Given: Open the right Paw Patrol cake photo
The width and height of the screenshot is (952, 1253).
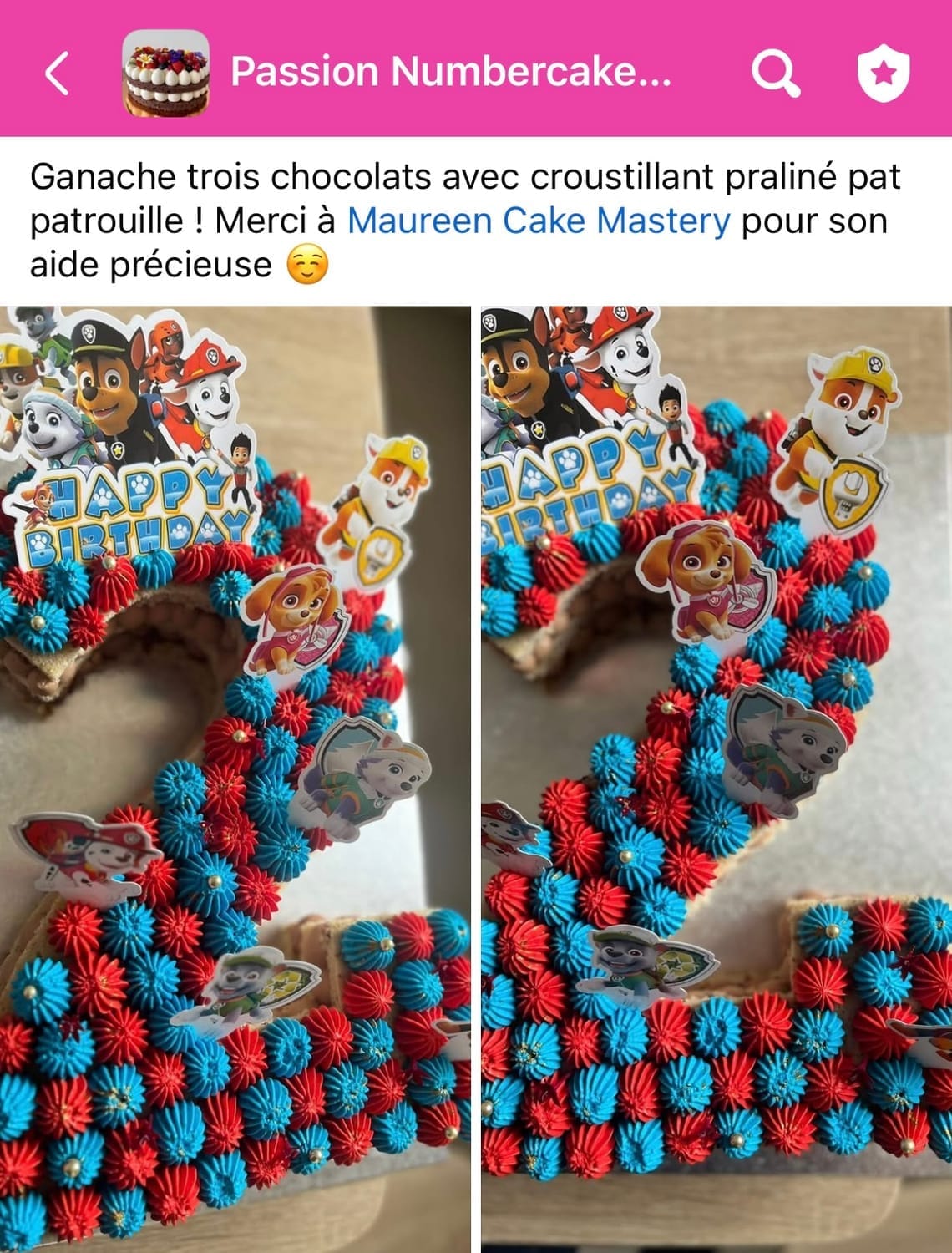Looking at the screenshot, I should [717, 777].
